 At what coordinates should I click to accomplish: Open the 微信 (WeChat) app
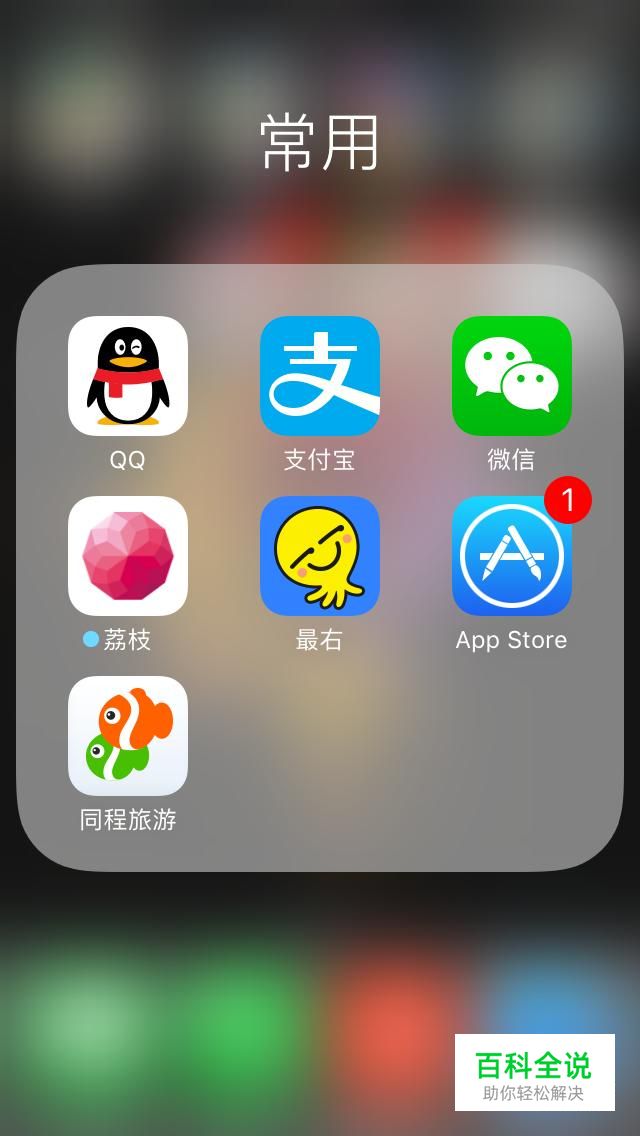[512, 376]
